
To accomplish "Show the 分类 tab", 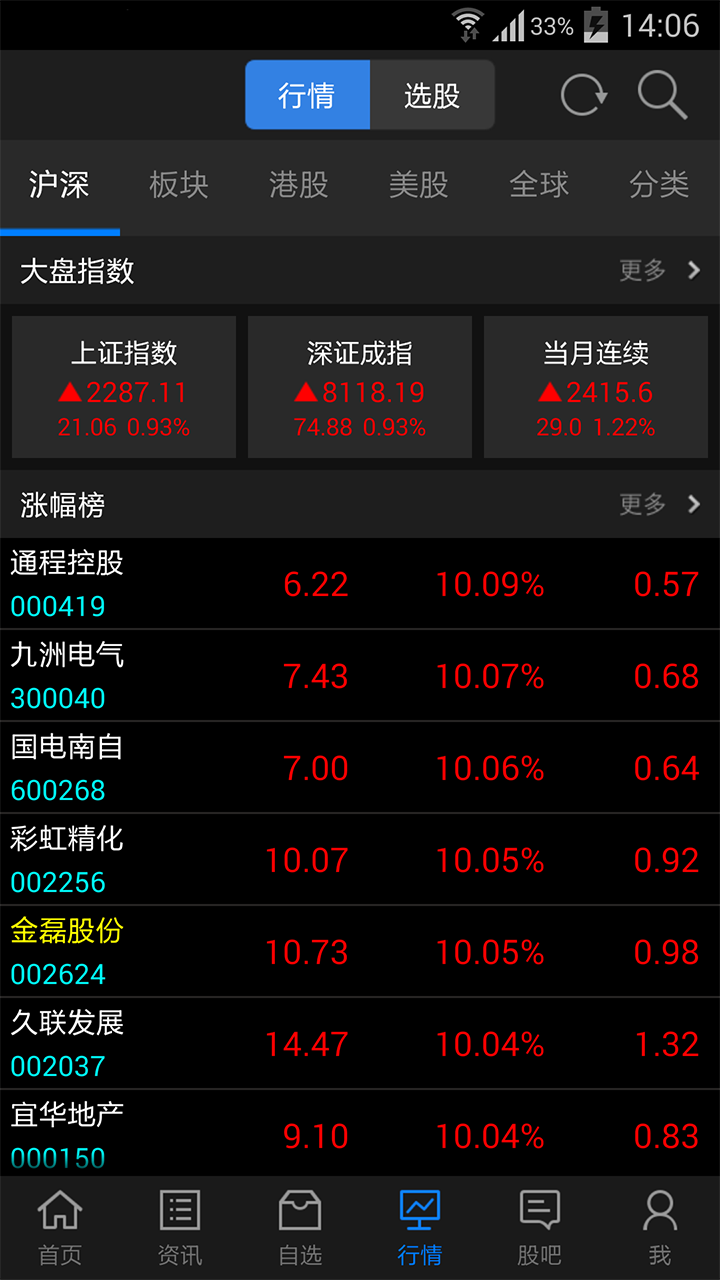I will click(x=659, y=185).
